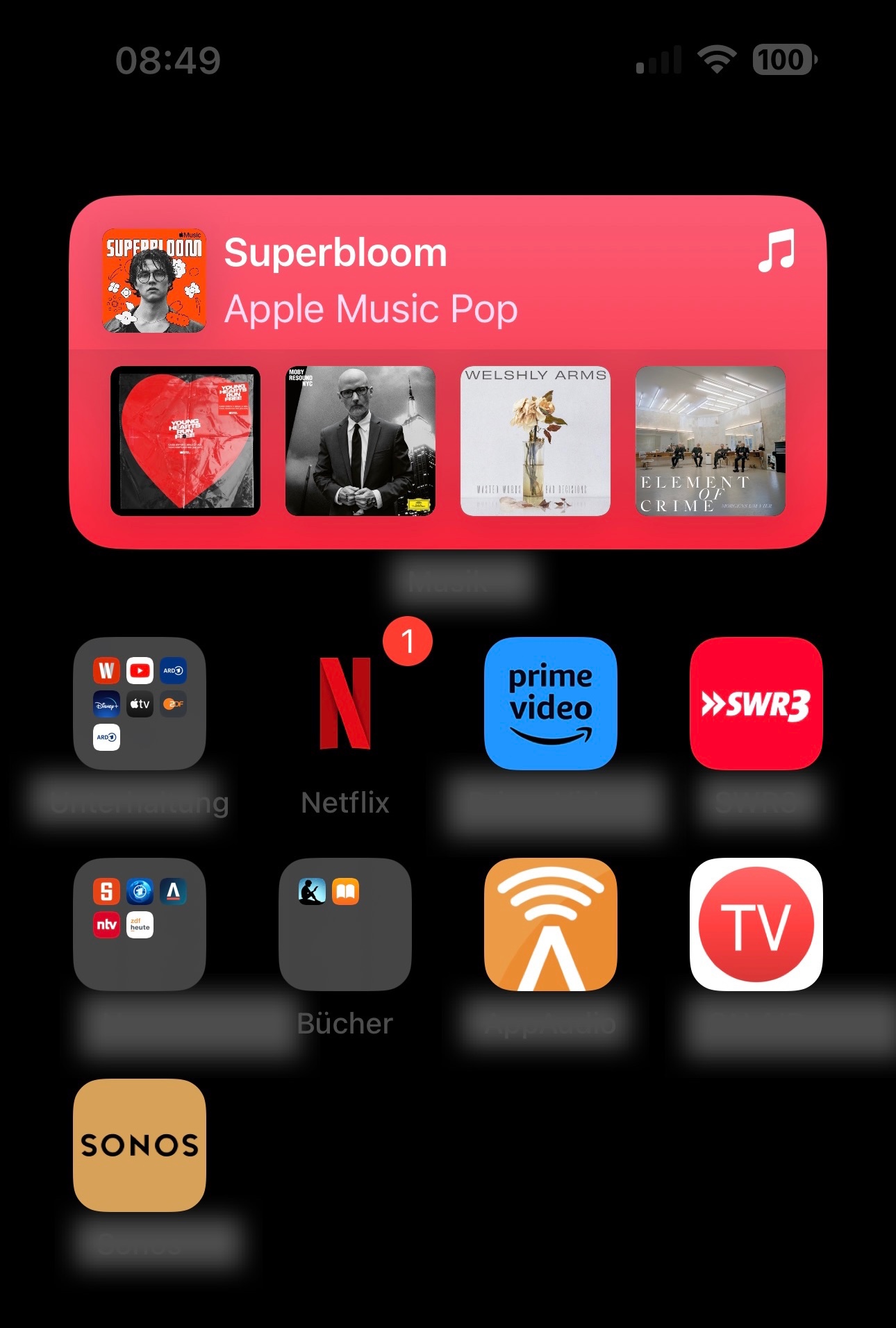896x1328 pixels.
Task: Launch the Netflix app
Action: pos(345,703)
